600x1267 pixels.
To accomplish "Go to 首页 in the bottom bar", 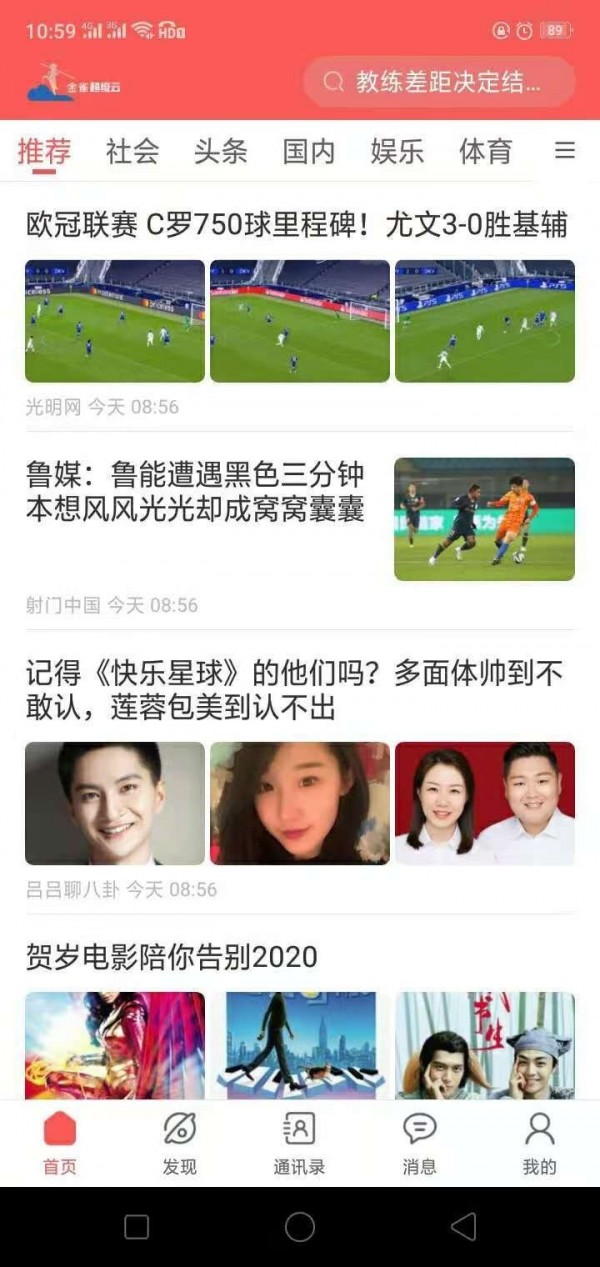I will [59, 1143].
